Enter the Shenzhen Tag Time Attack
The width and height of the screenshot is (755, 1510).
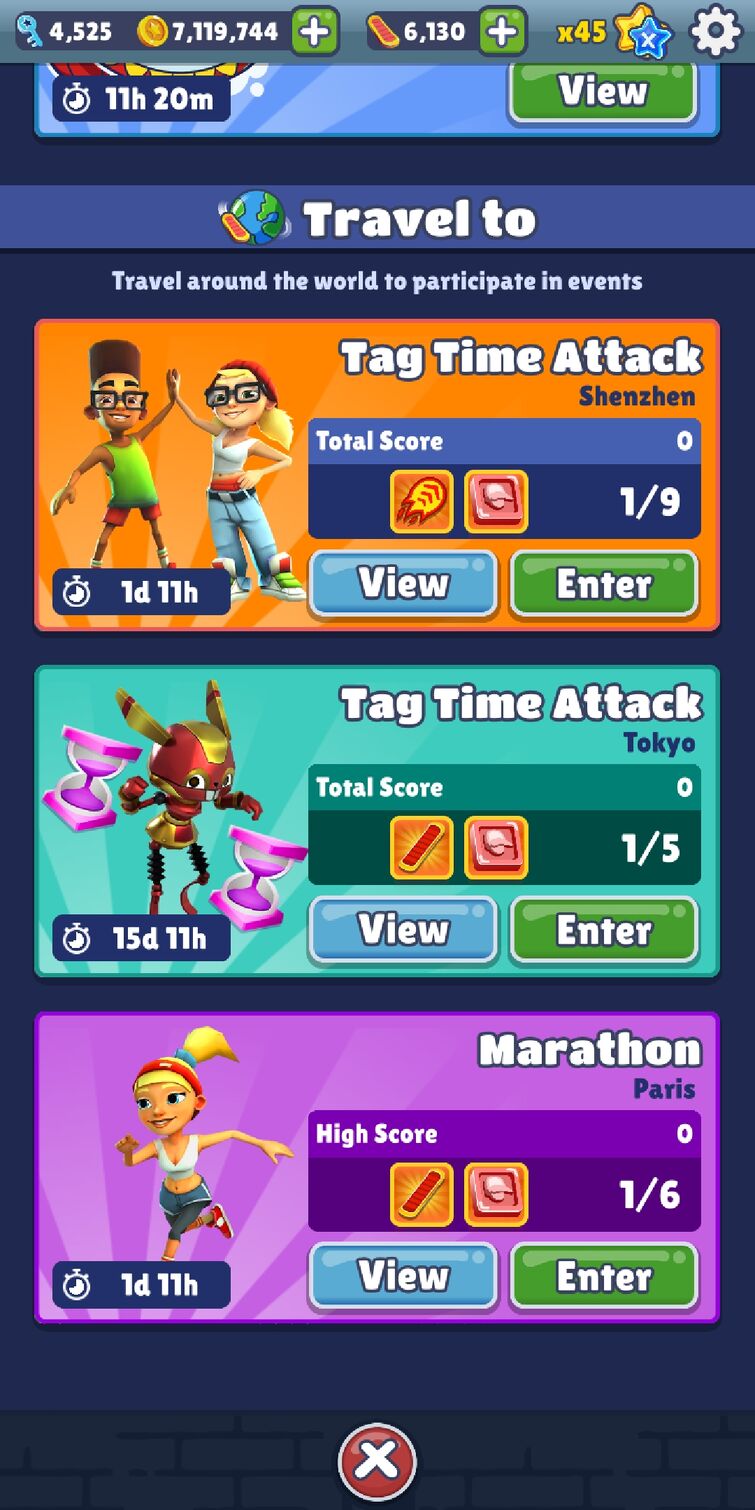[604, 583]
